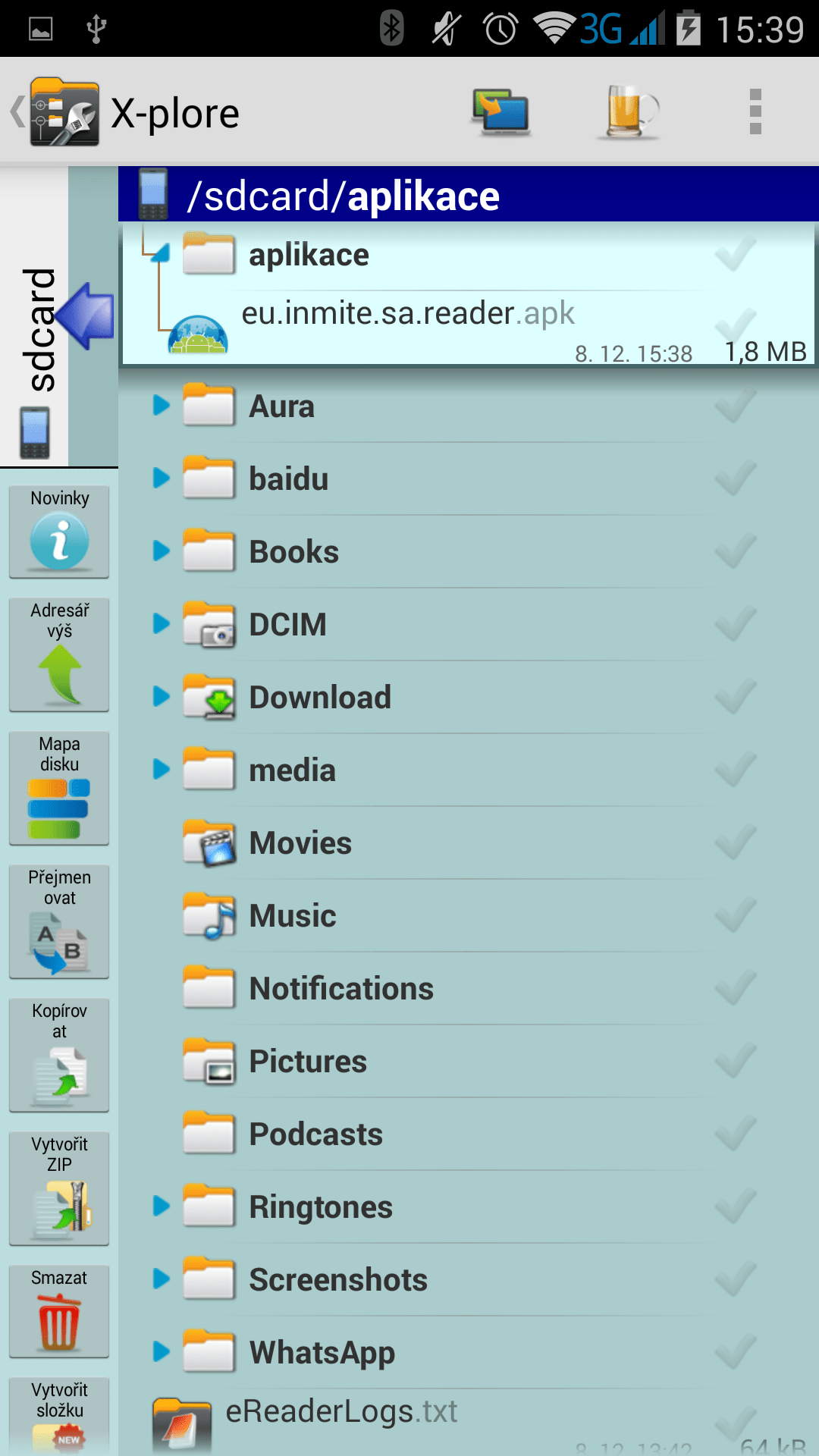Tap the Smazat trash button
Screen dimensions: 819x1456
[59, 1312]
